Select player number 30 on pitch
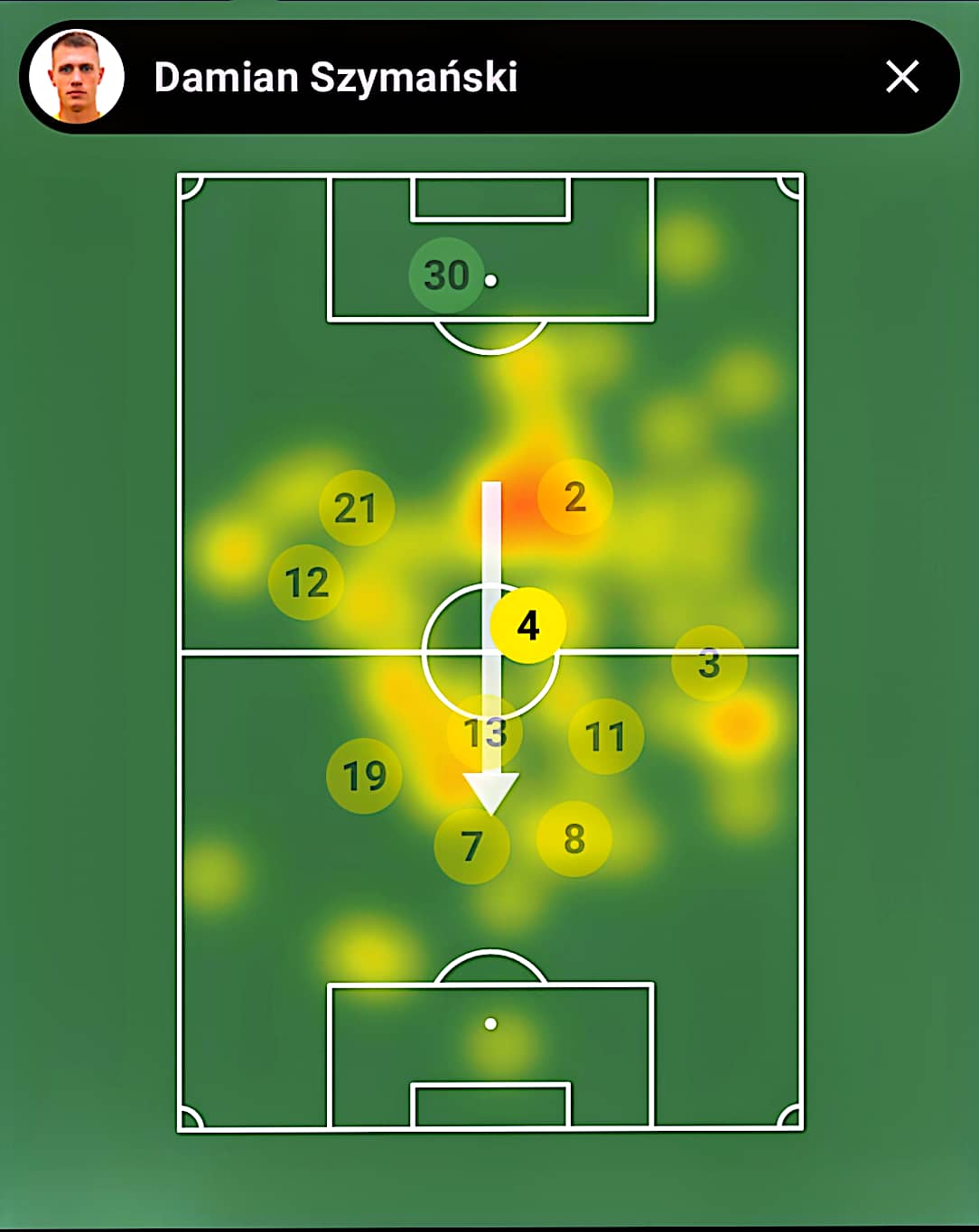The image size is (979, 1232). pyautogui.click(x=446, y=275)
